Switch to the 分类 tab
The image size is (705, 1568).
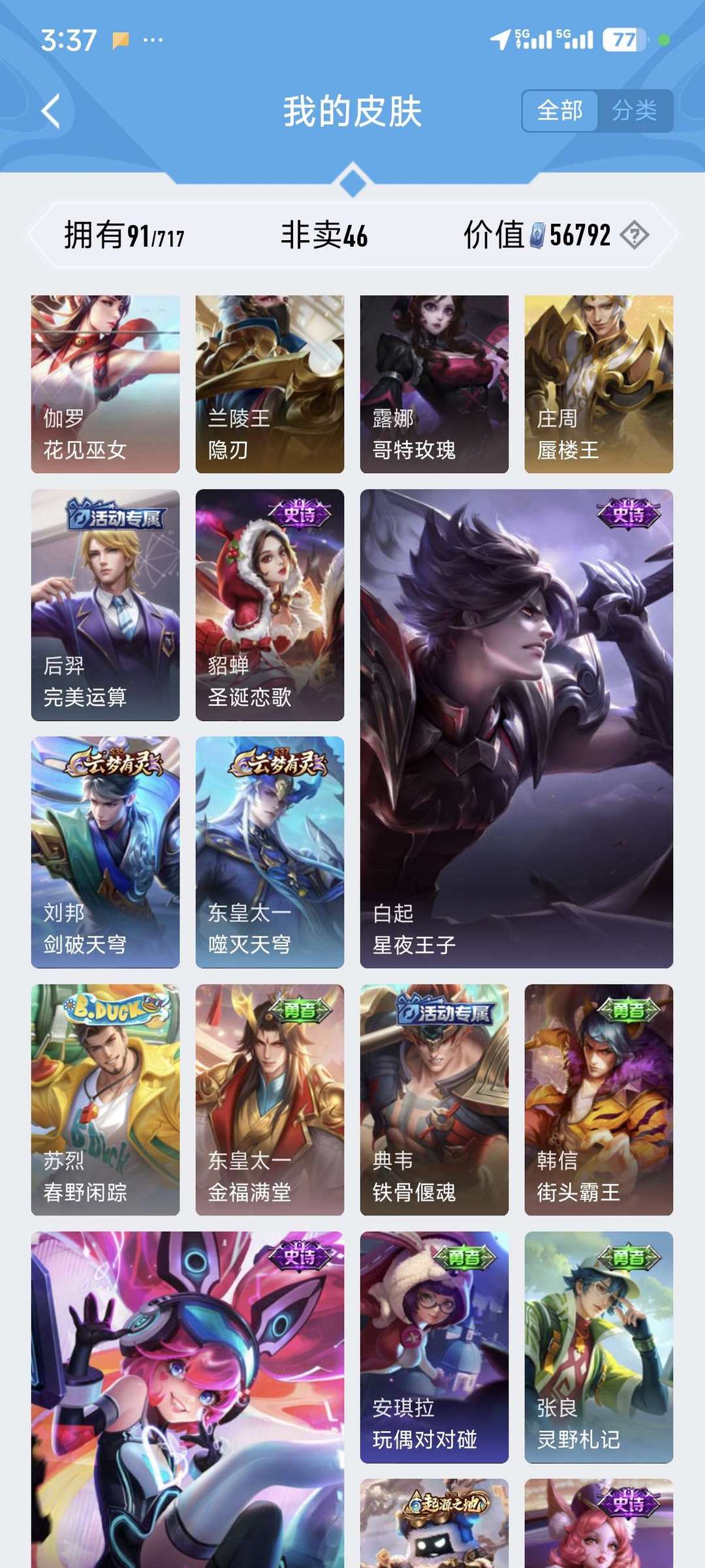coord(634,110)
